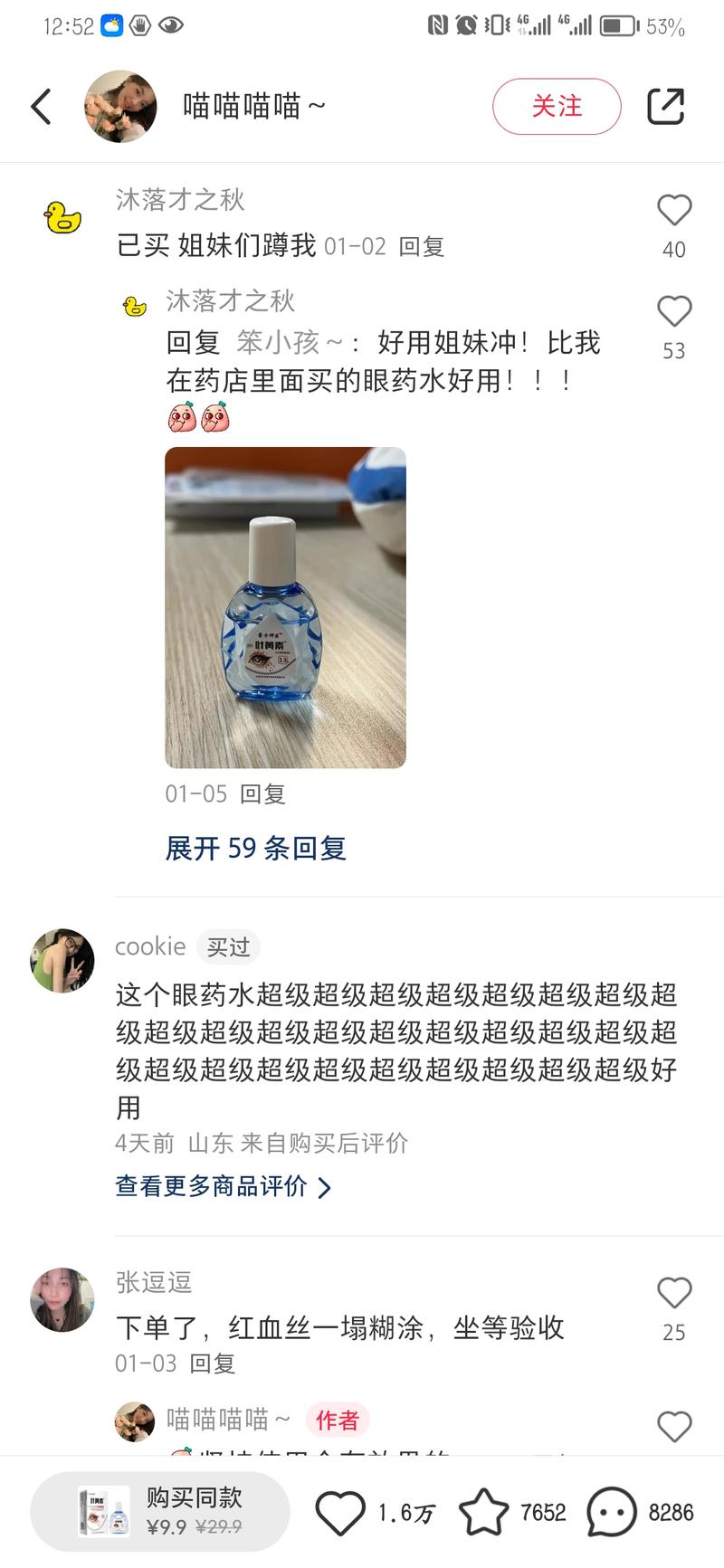Open comments via the speech bubble icon 8286
724x1568 pixels.
pyautogui.click(x=614, y=1512)
